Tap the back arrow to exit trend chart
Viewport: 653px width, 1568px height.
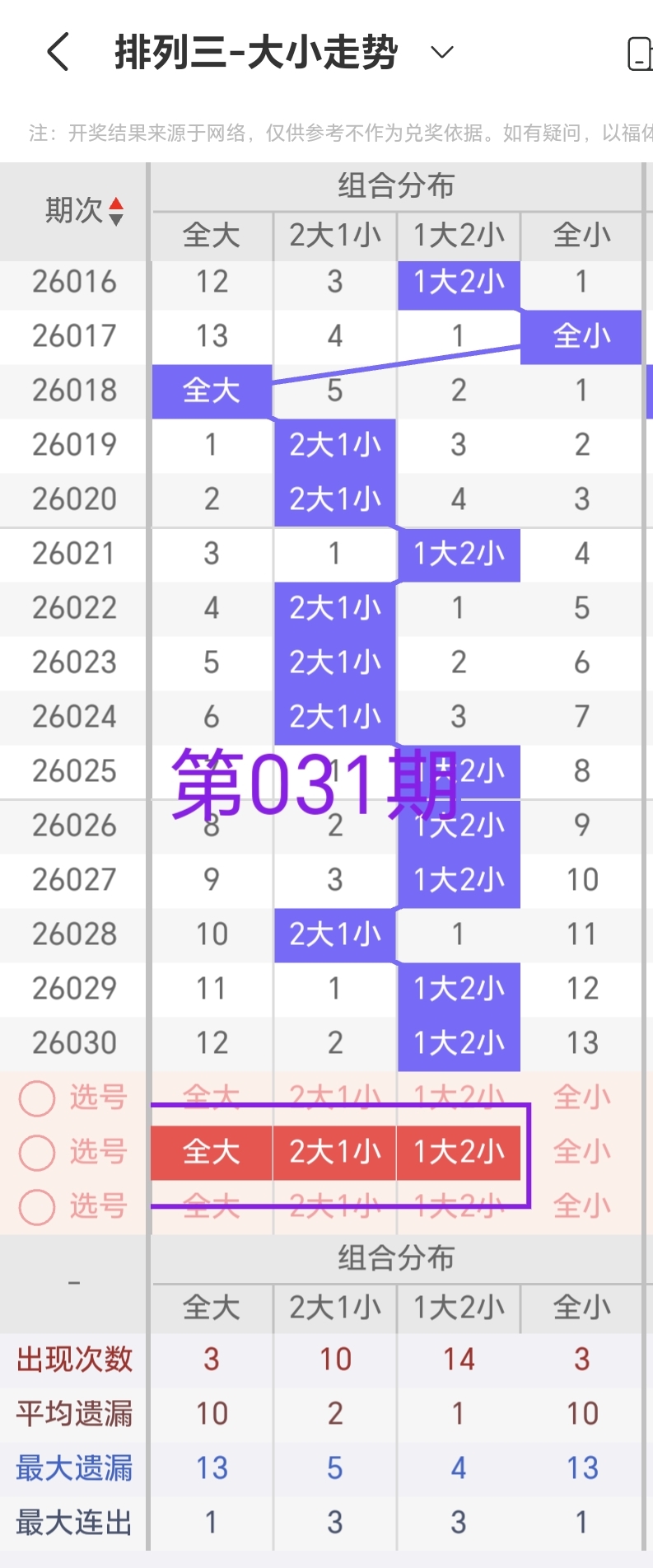coord(56,51)
